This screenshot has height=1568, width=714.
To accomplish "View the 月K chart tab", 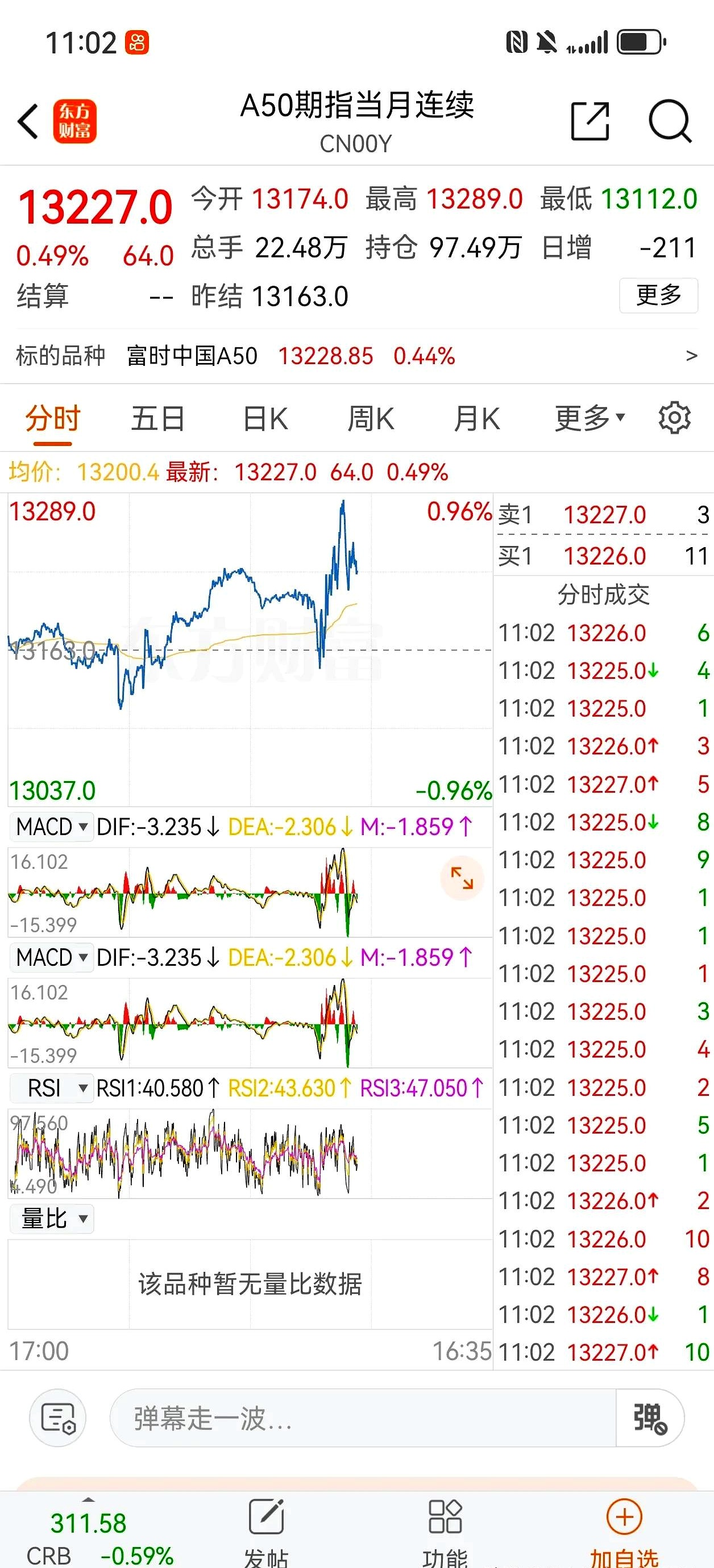I will pyautogui.click(x=476, y=419).
